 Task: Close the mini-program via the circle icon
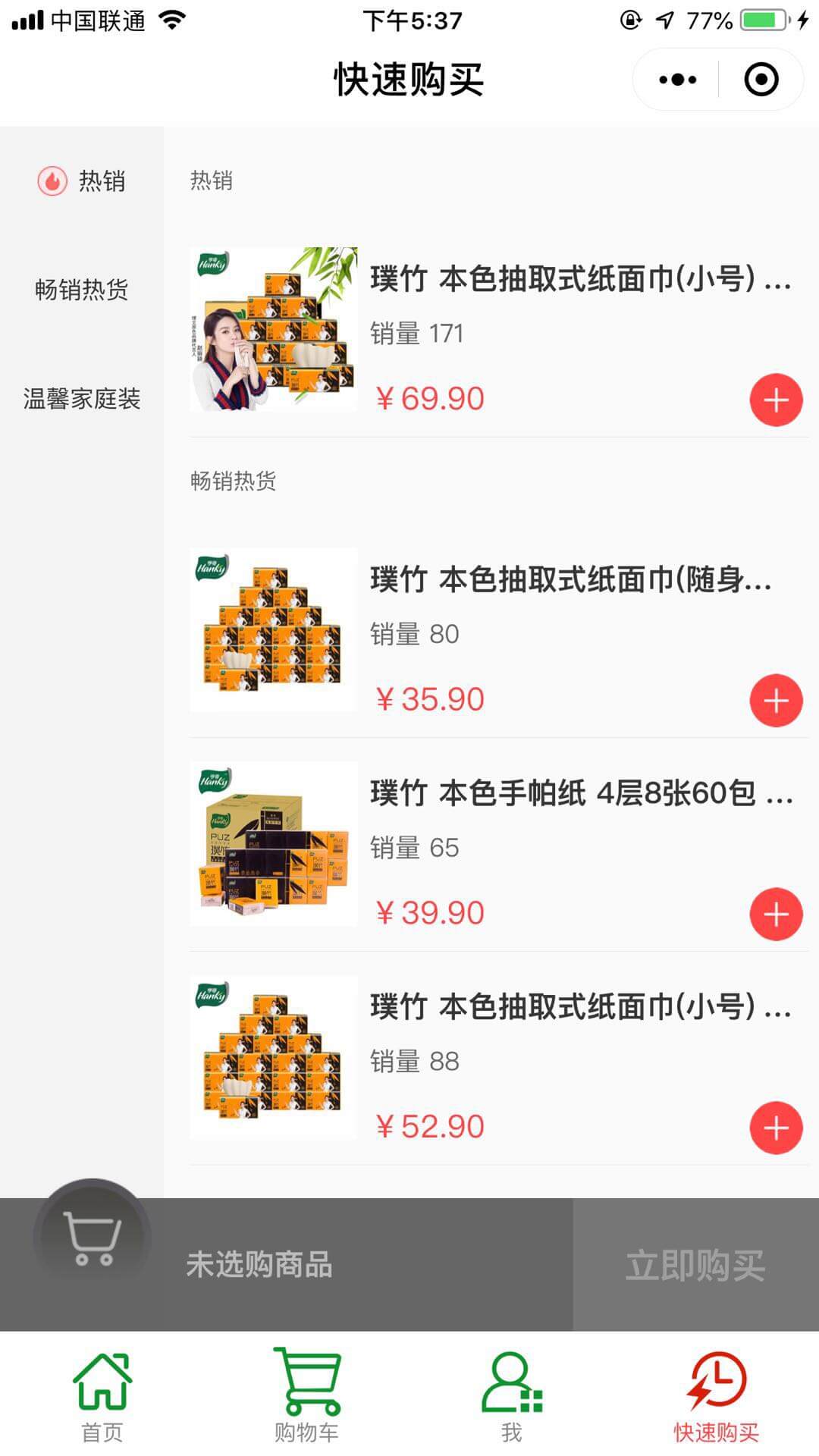[761, 80]
